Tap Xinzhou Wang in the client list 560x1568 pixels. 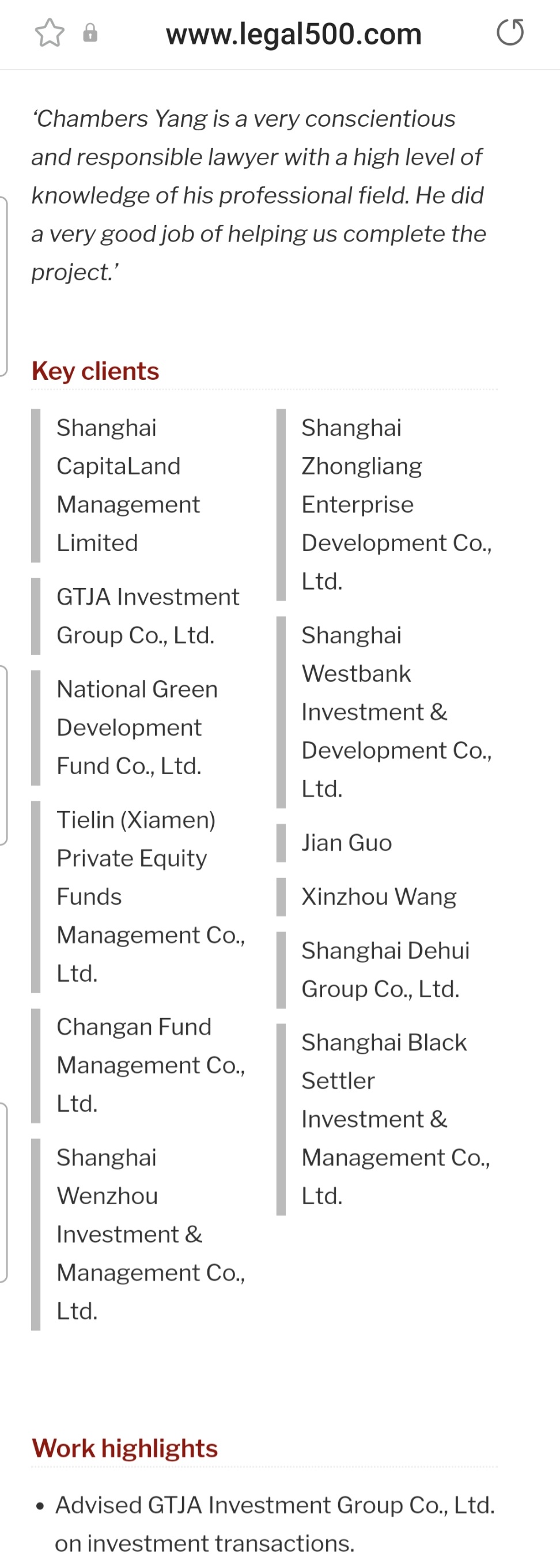378,896
